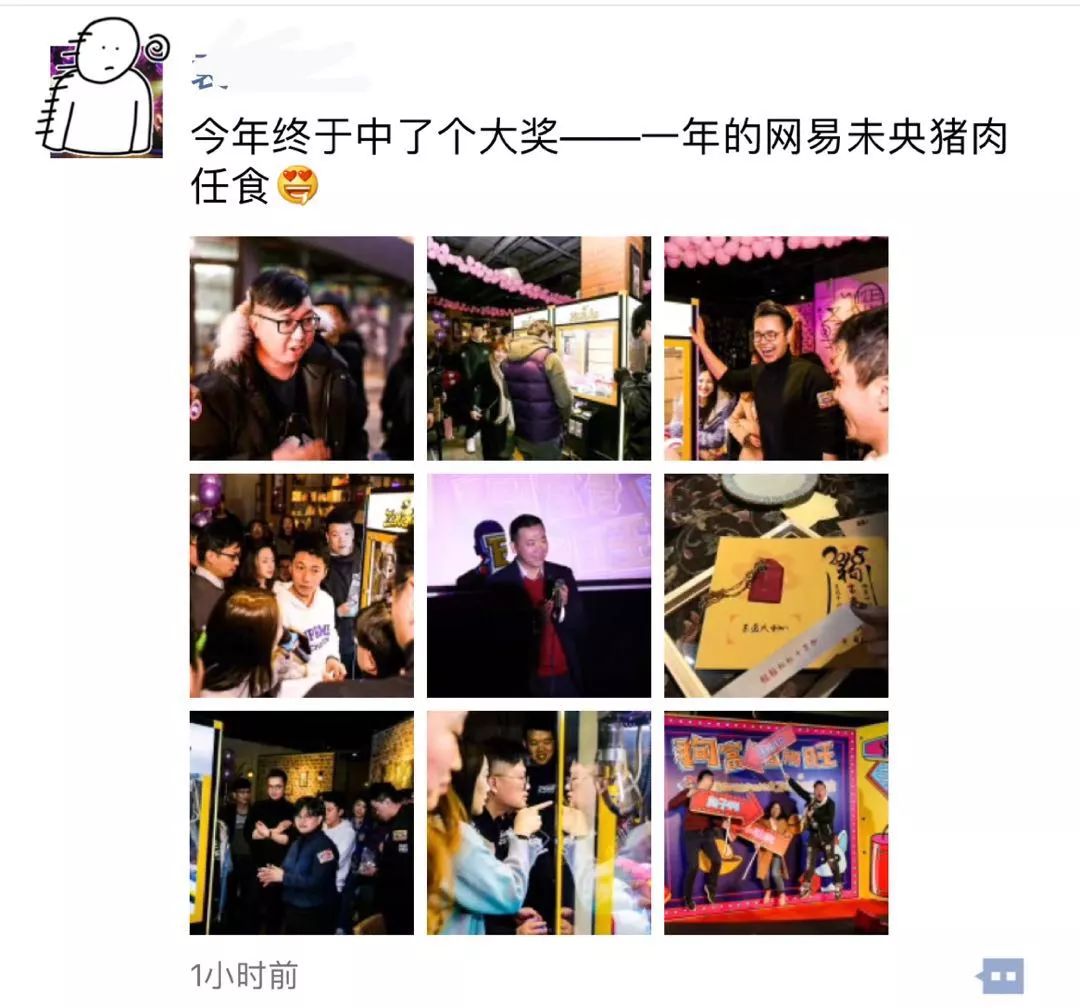
Task: Open photo of man in fur-hood jacket
Action: (301, 348)
